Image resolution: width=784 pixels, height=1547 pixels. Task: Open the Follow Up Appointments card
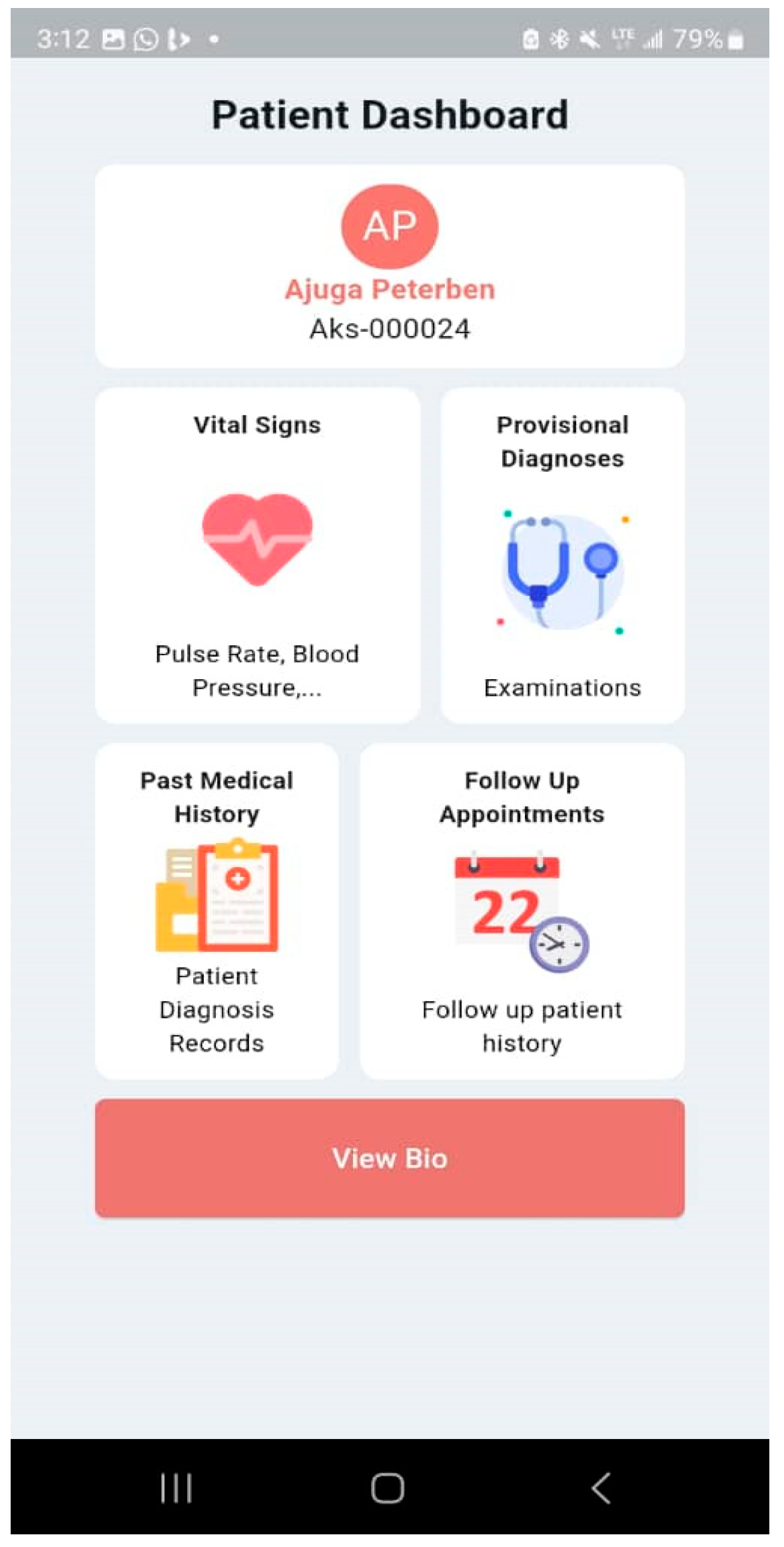coord(522,910)
